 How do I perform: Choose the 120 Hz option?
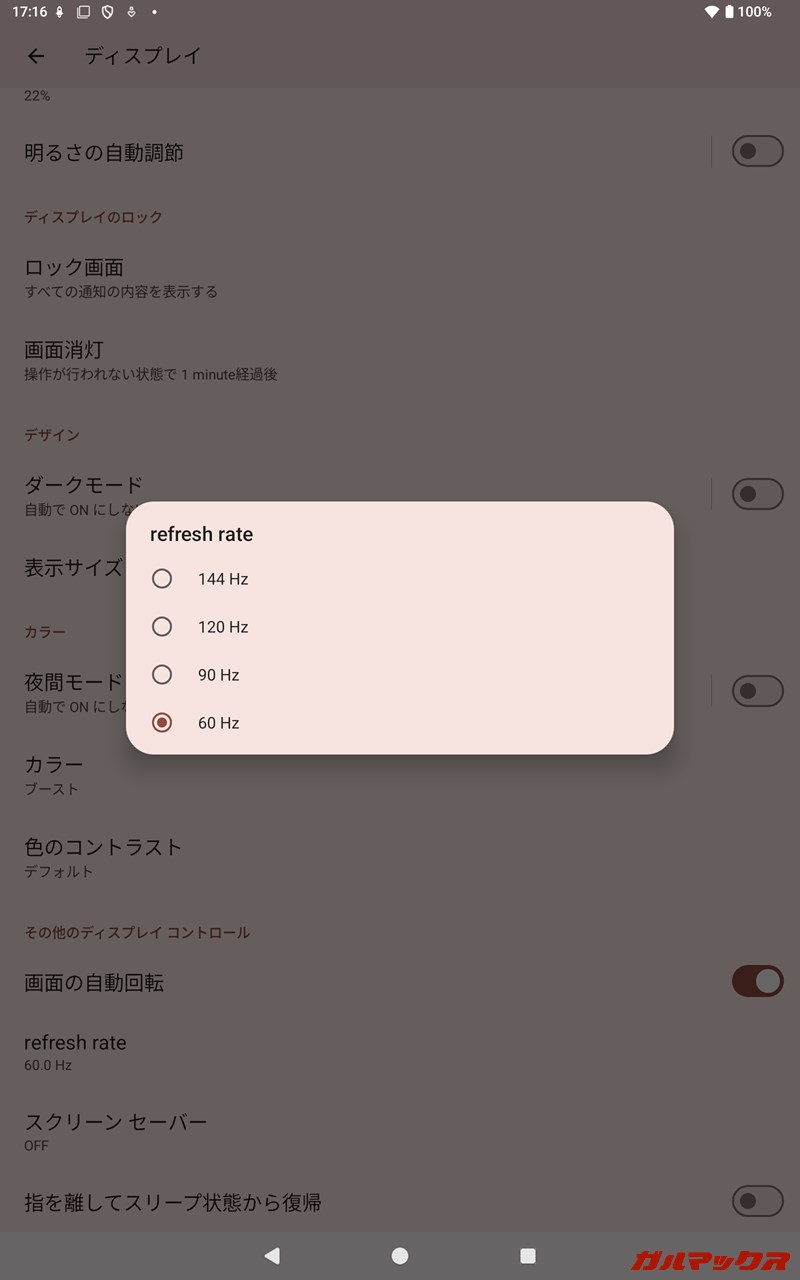click(x=162, y=627)
